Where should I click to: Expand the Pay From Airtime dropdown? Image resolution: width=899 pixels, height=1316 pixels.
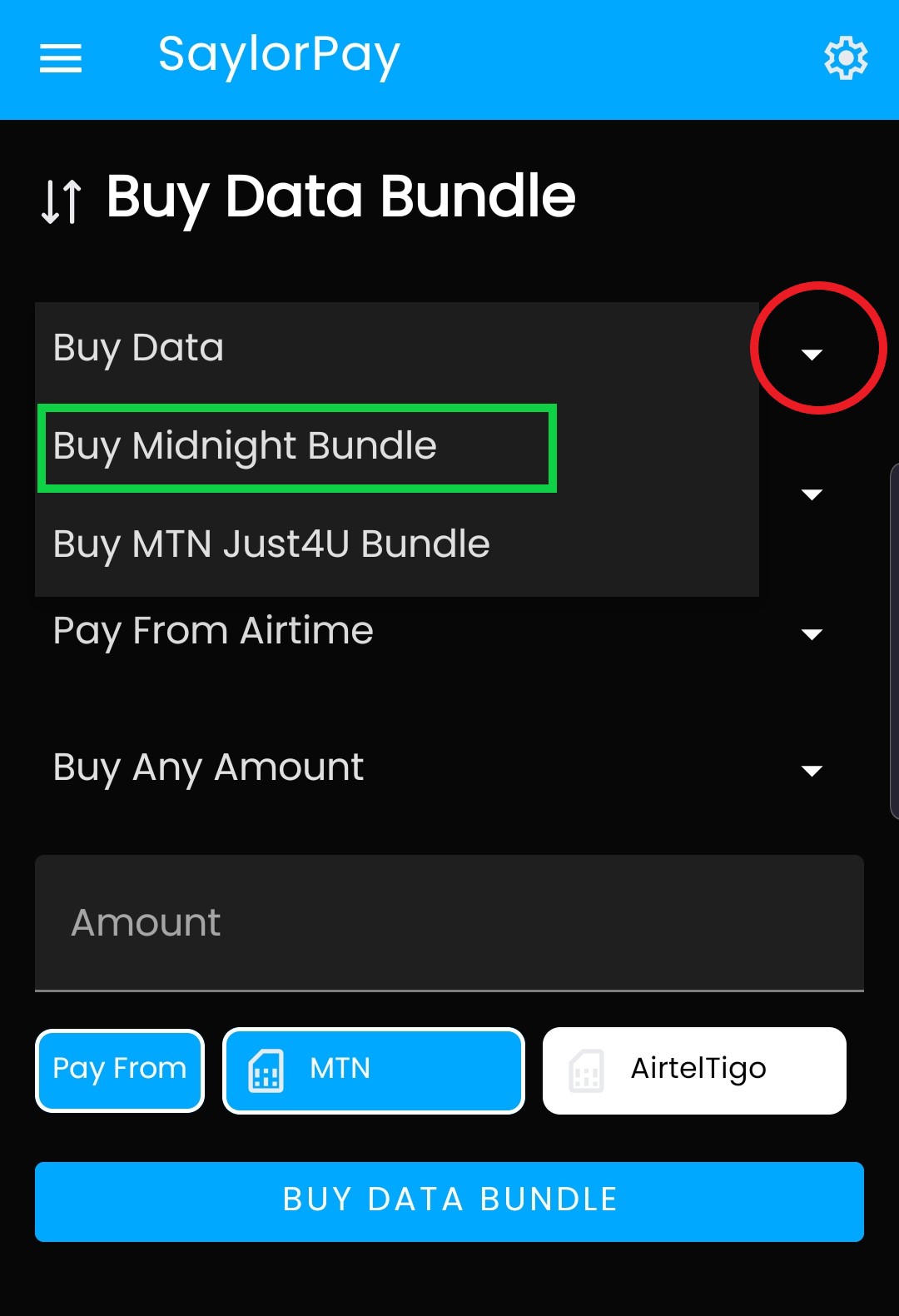click(449, 632)
